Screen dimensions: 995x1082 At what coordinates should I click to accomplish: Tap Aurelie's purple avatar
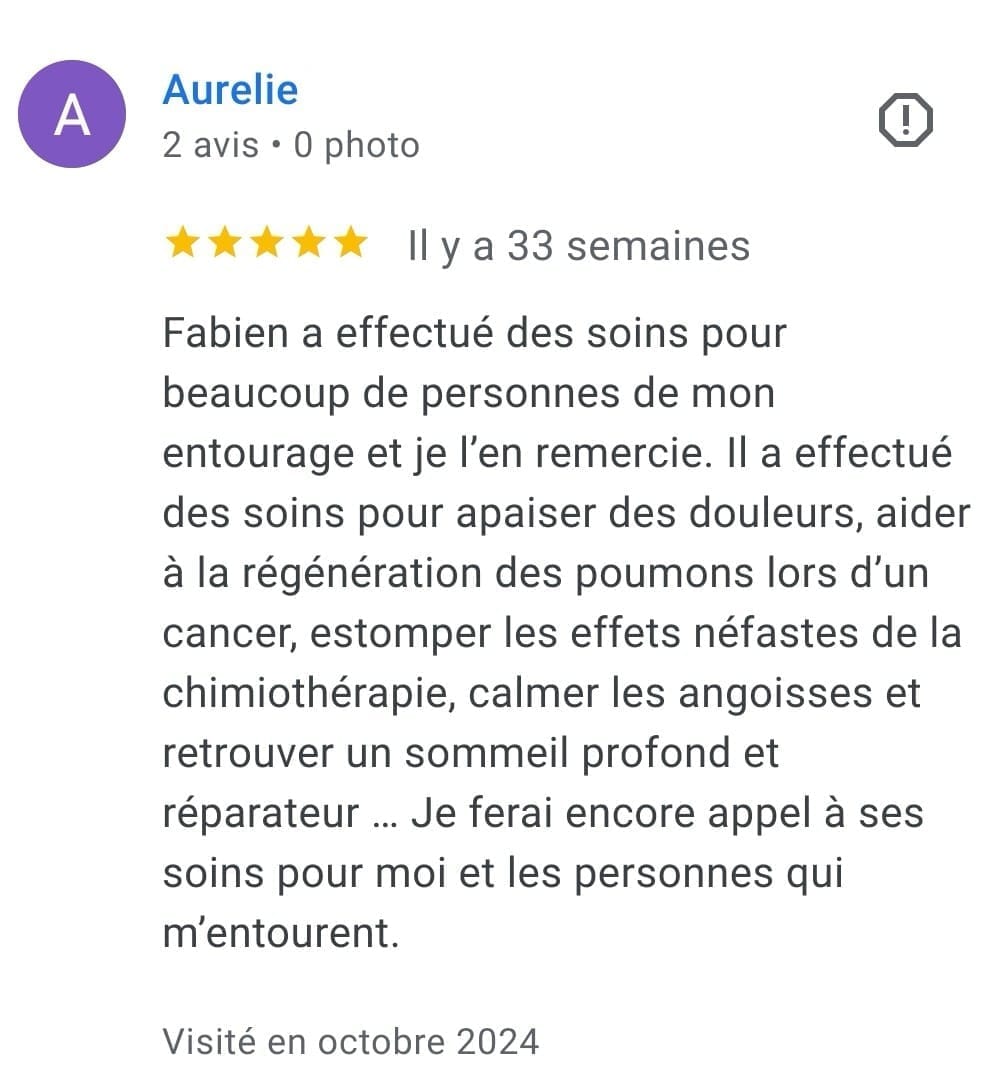[x=72, y=114]
